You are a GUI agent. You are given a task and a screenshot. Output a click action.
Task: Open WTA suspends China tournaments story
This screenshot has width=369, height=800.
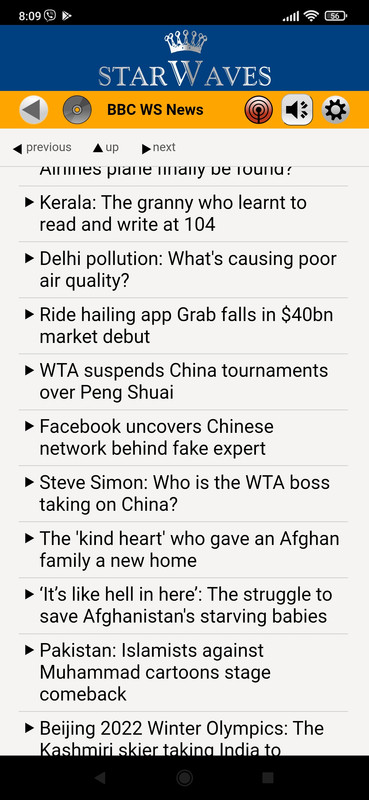coord(184,382)
